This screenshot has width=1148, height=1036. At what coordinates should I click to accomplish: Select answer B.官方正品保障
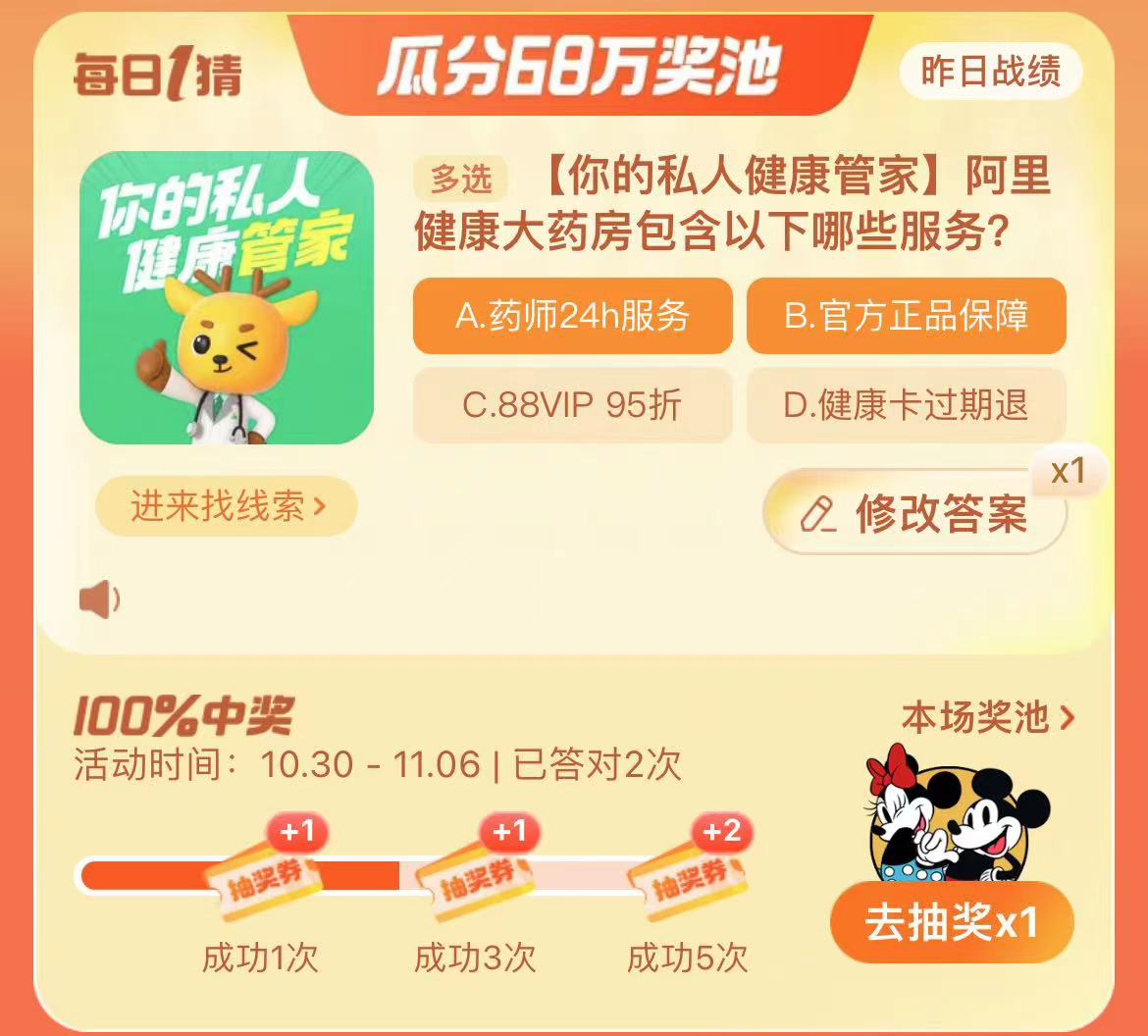[x=906, y=316]
